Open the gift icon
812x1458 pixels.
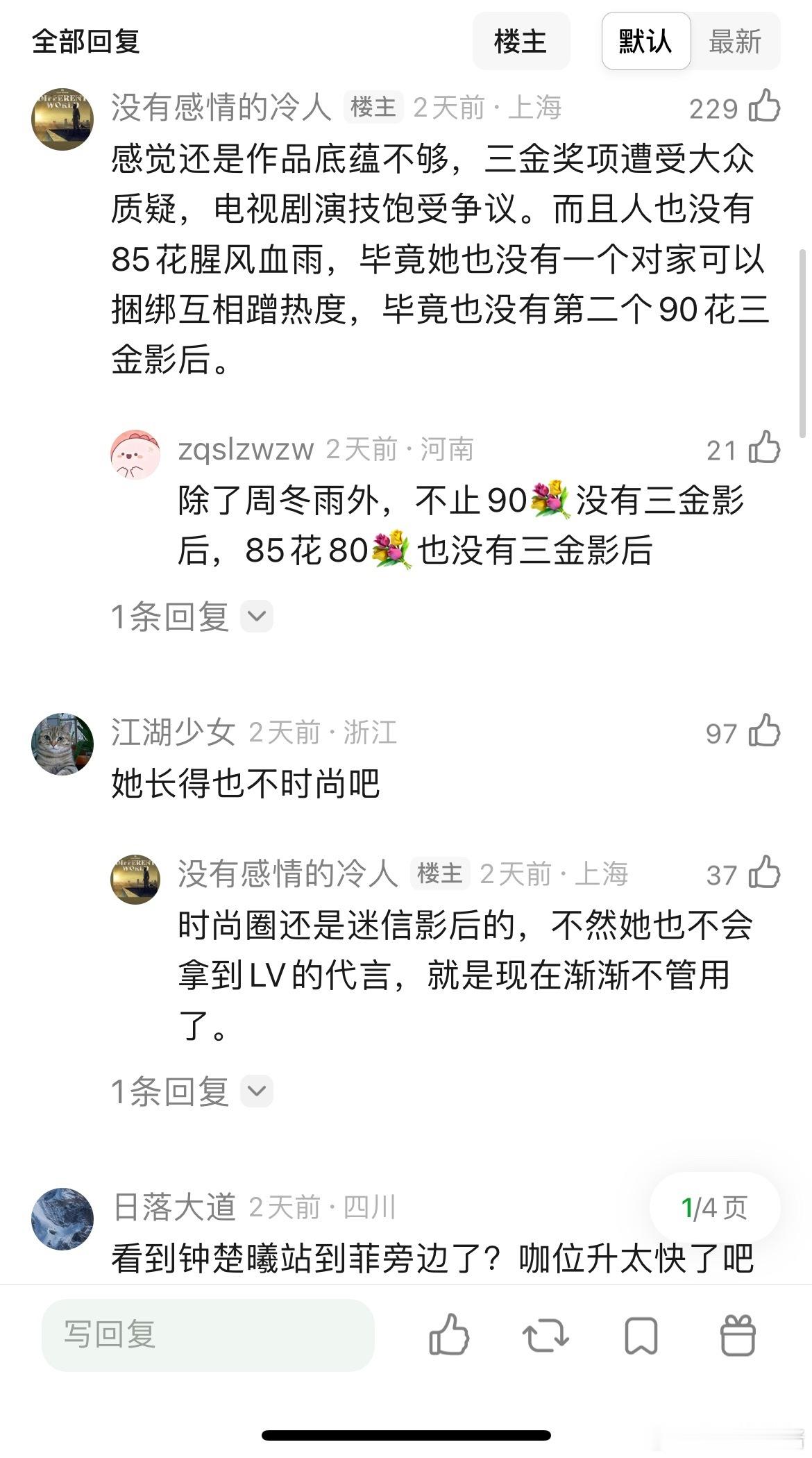pos(738,1334)
